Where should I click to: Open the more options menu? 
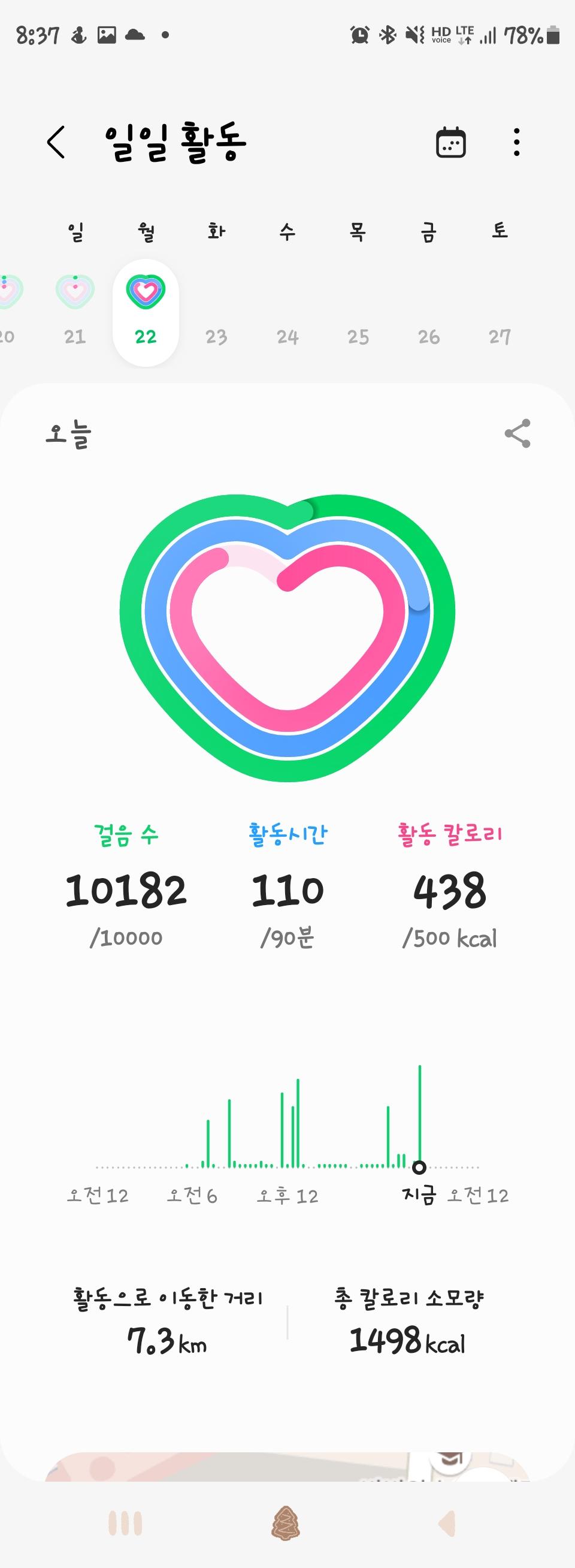516,143
